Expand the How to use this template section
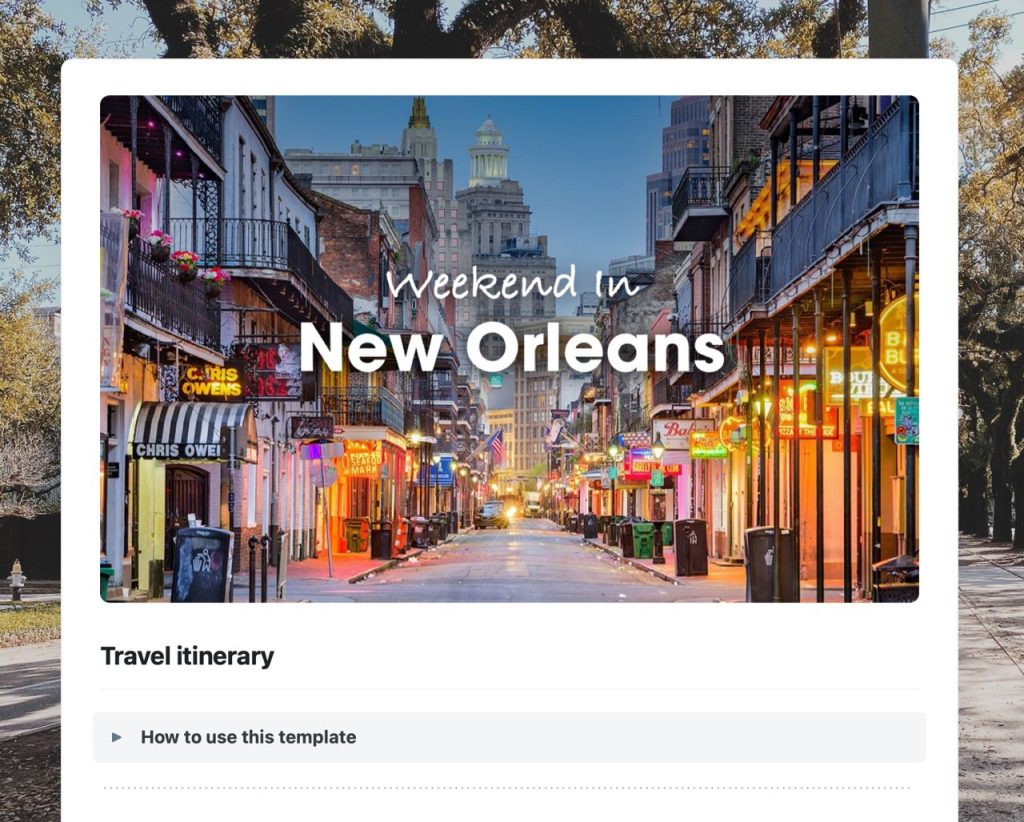 point(117,737)
